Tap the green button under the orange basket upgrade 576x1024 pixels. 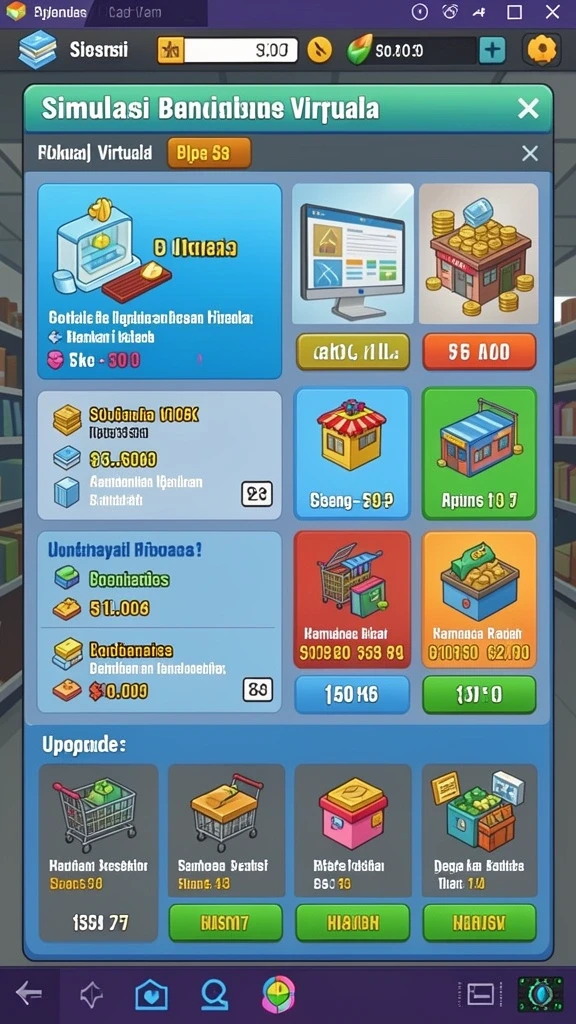[226, 922]
